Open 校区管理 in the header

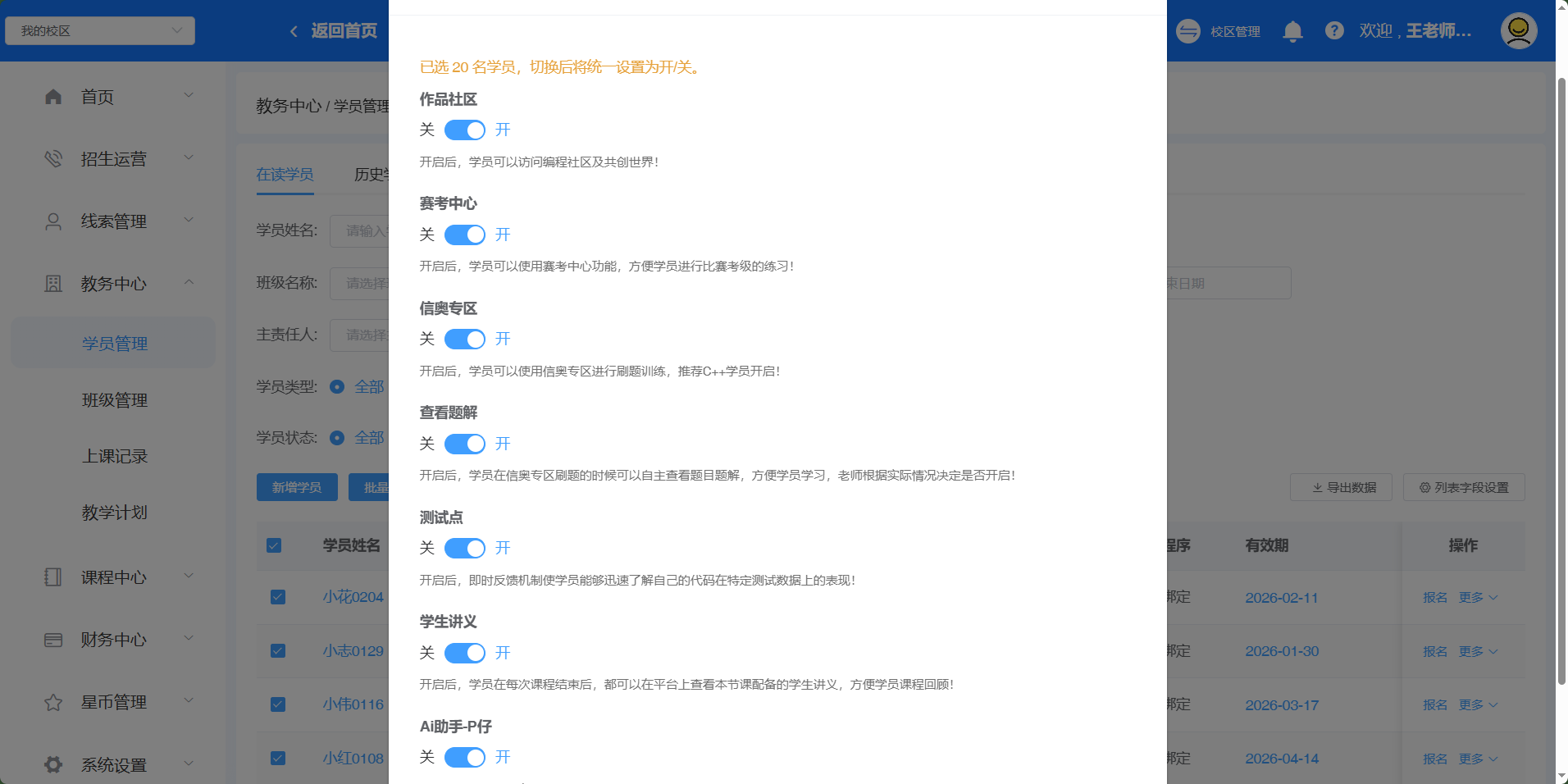tap(1219, 31)
